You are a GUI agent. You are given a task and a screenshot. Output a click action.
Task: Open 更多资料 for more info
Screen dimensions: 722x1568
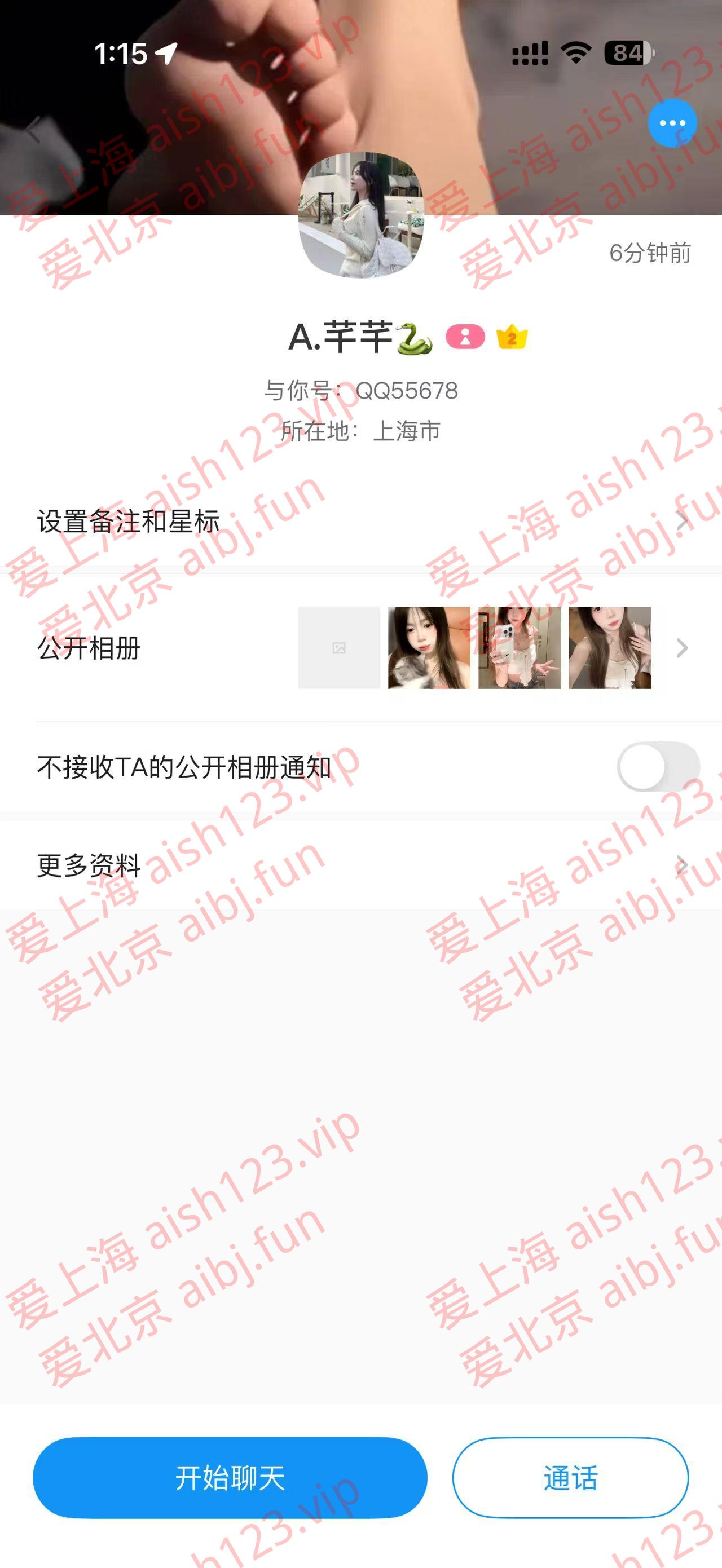[360, 865]
